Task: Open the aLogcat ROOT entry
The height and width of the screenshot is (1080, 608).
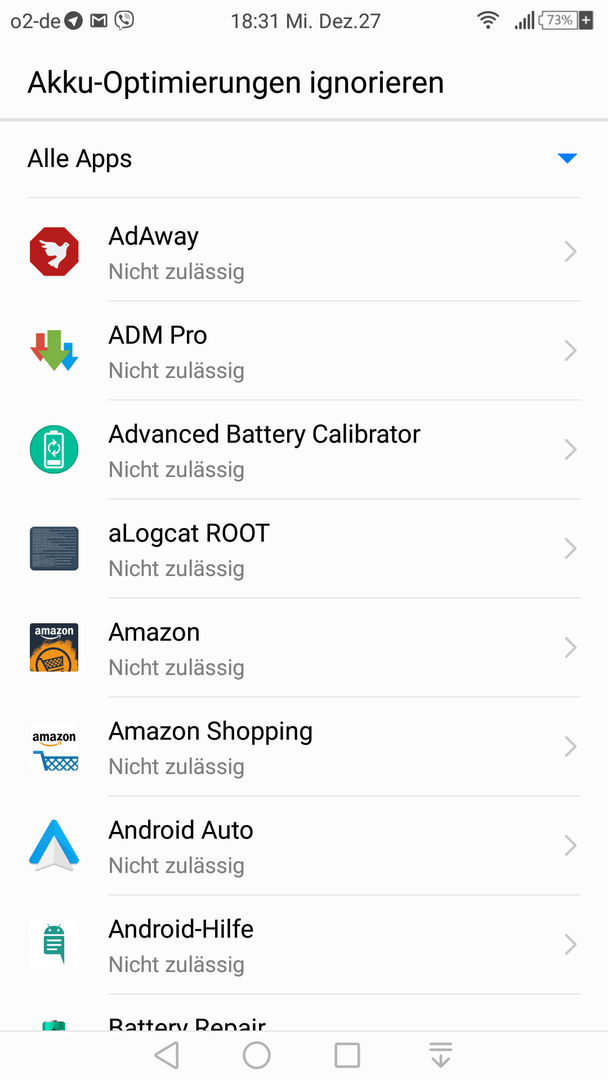Action: pyautogui.click(x=304, y=549)
